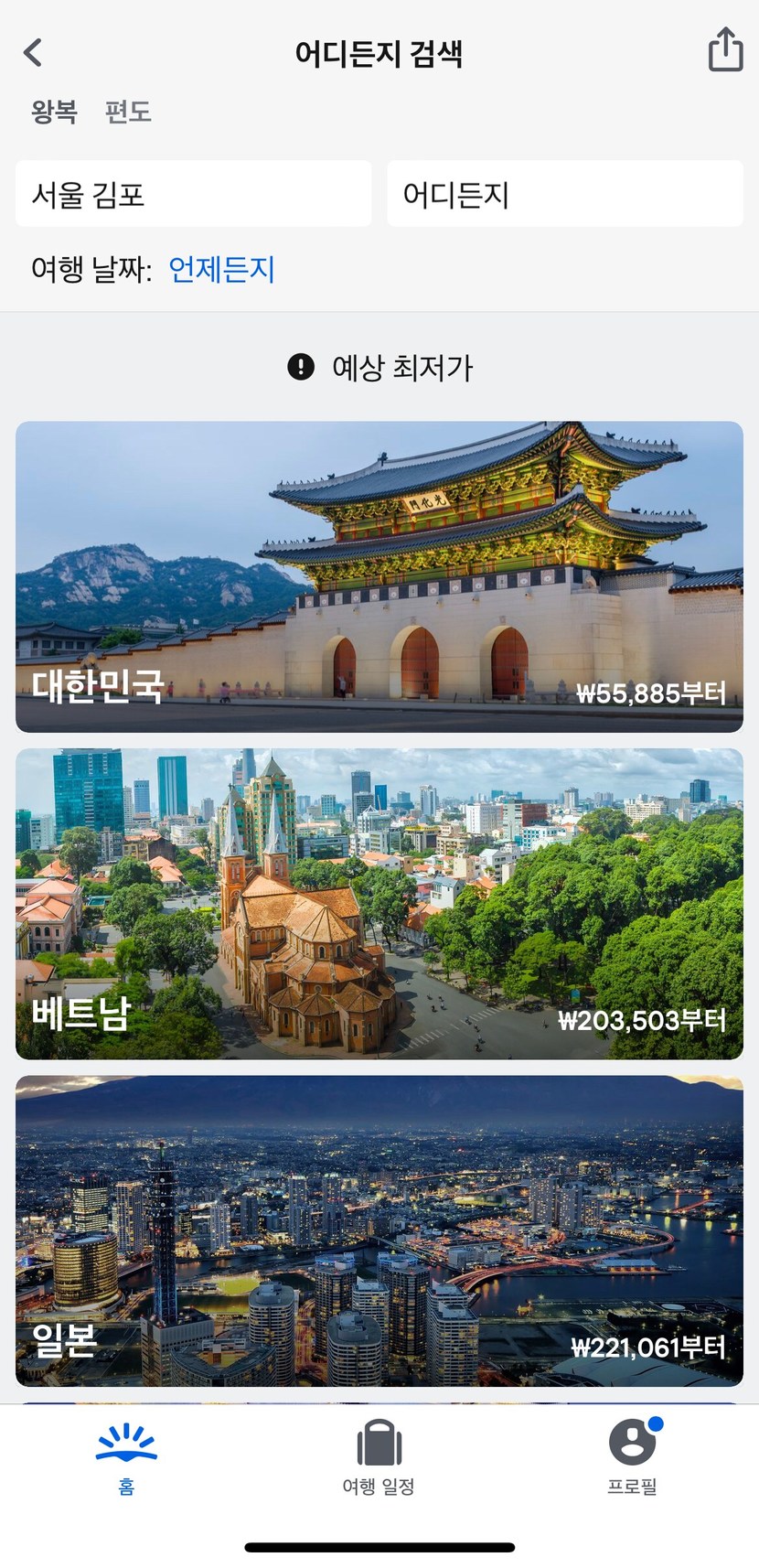Go back using the arrow icon

(x=33, y=53)
